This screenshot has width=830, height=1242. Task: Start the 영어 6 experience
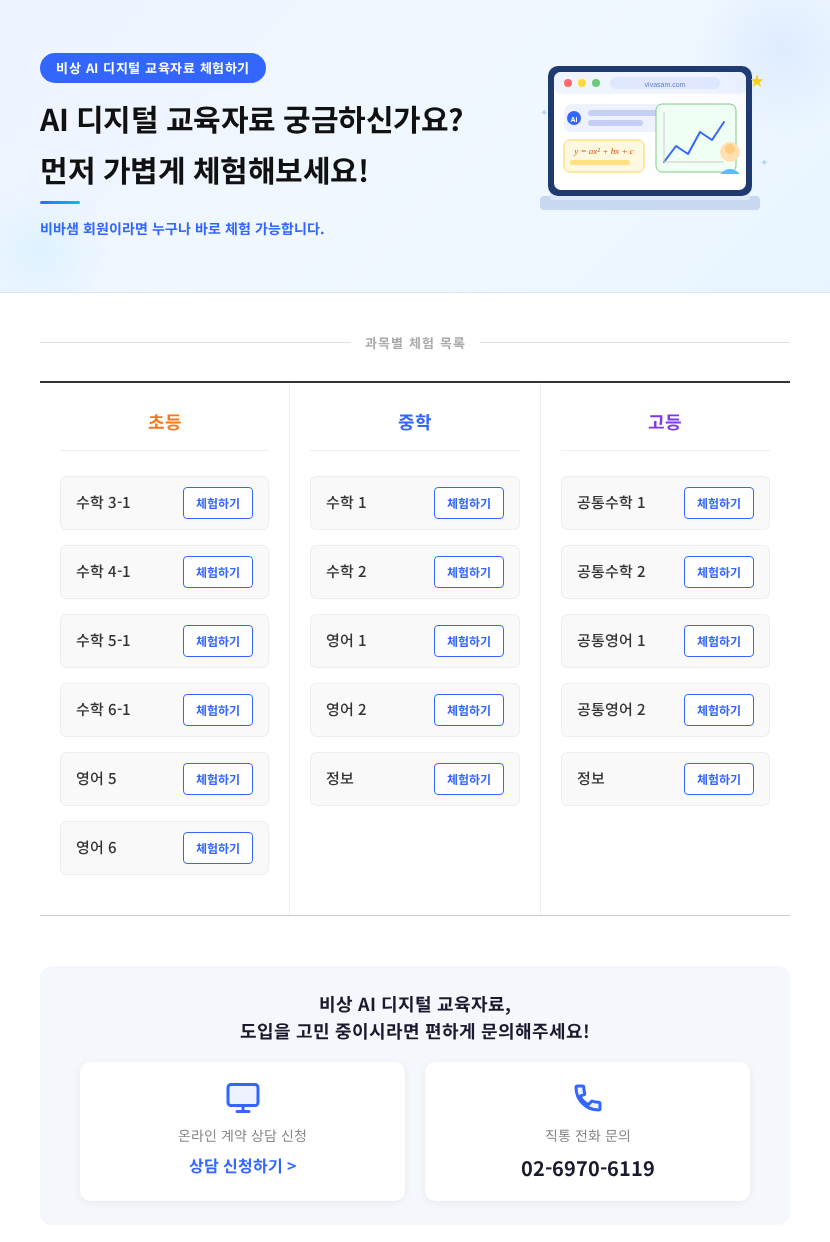click(x=218, y=848)
